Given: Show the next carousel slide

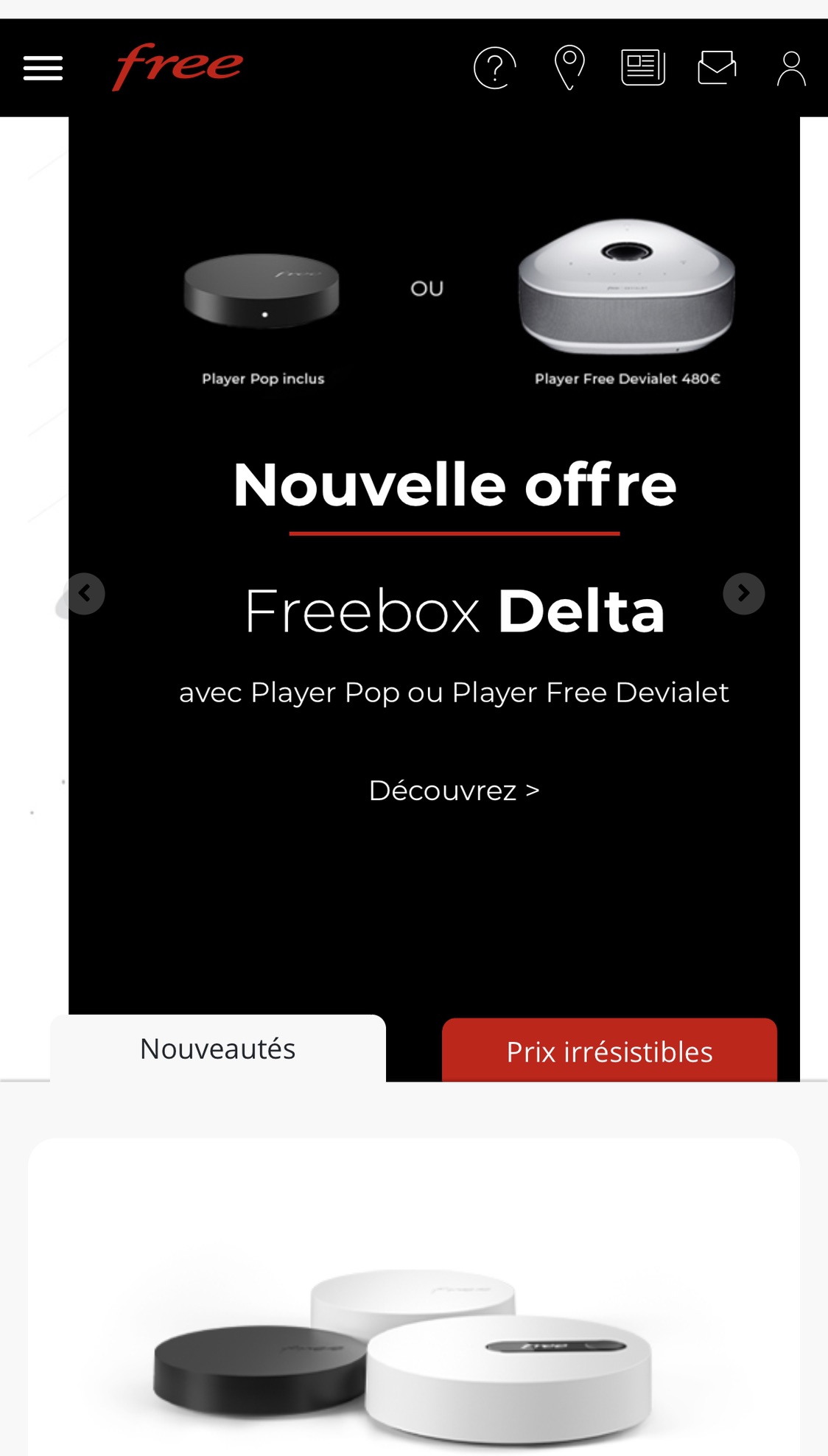Looking at the screenshot, I should pyautogui.click(x=743, y=593).
